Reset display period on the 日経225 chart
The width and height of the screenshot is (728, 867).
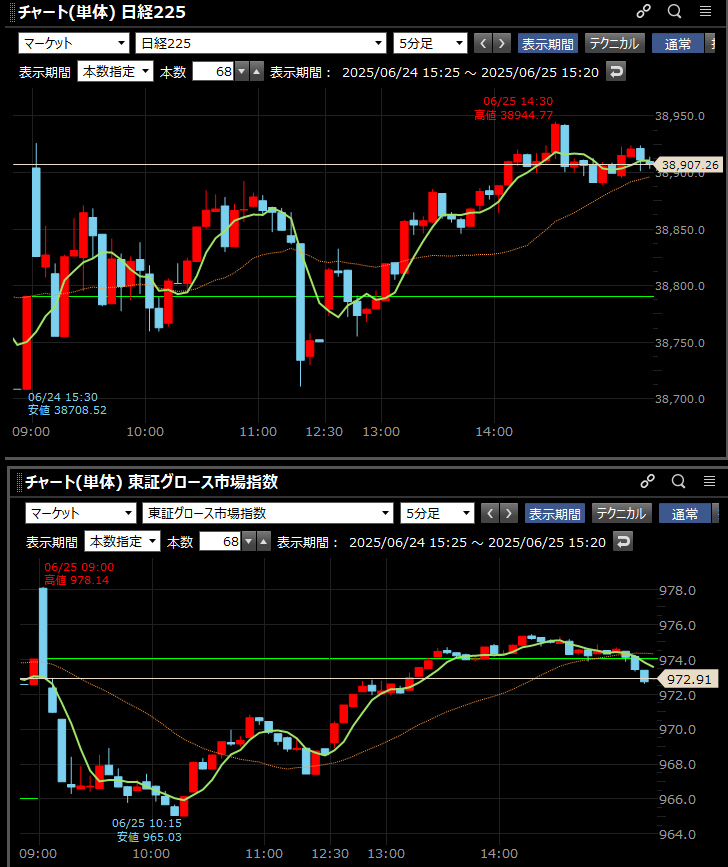(x=616, y=71)
